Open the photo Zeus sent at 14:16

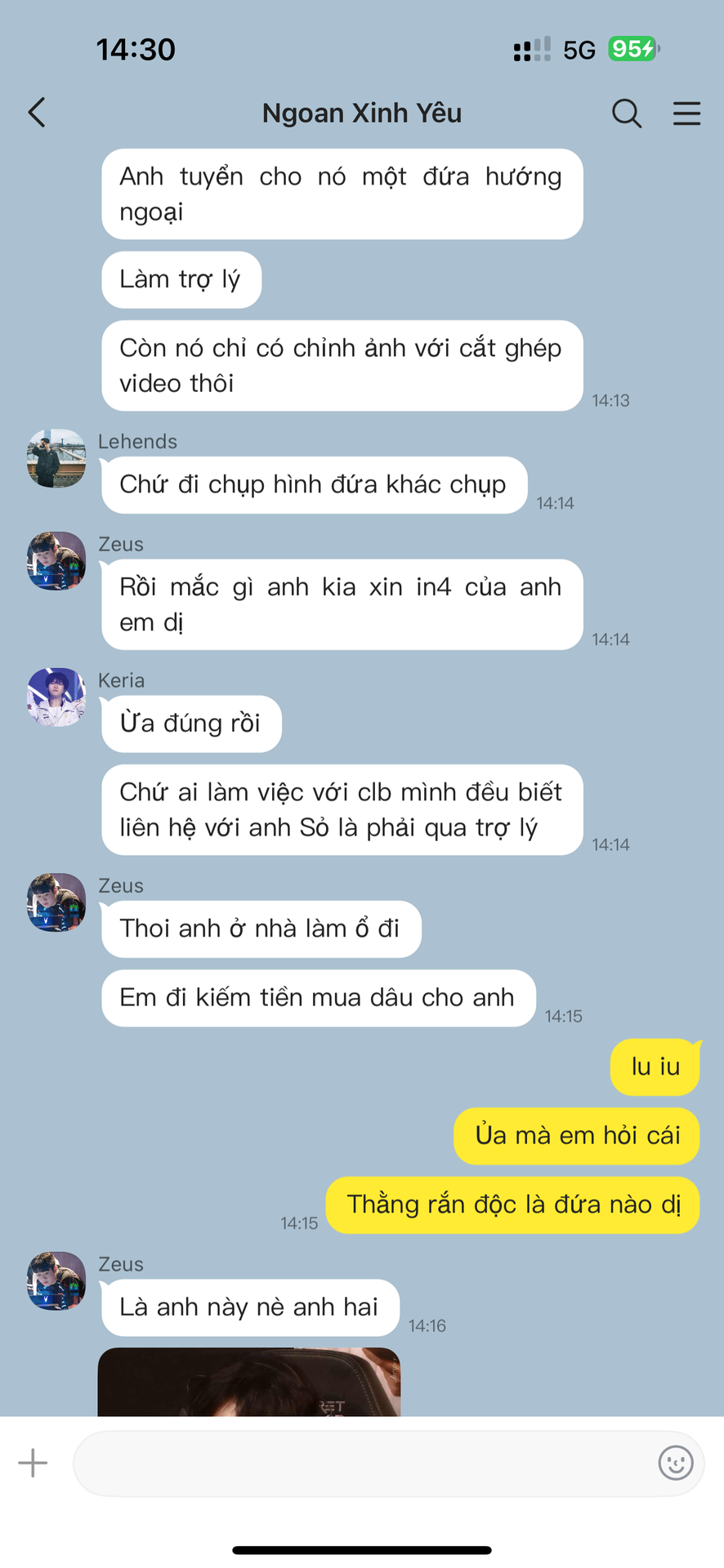[249, 1382]
